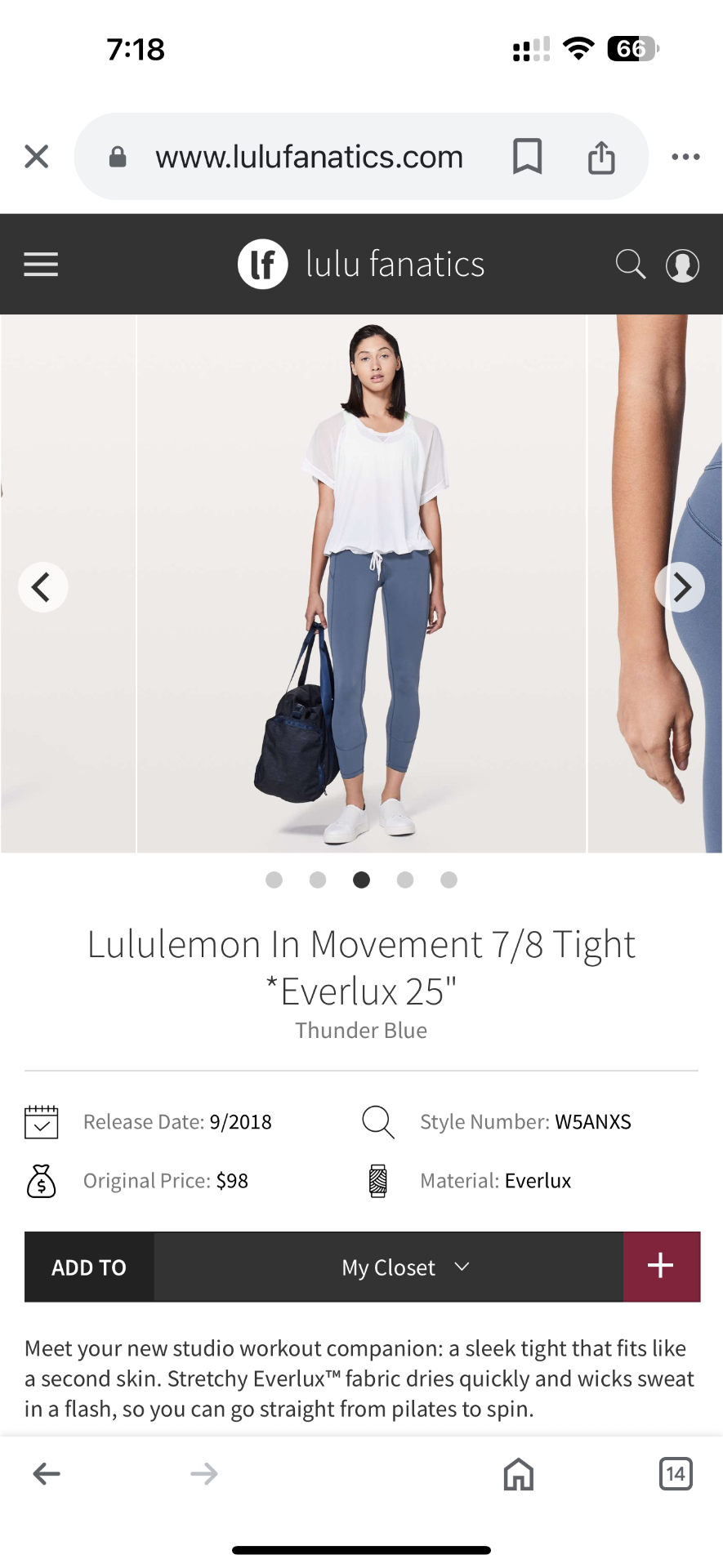
Task: Tap the lulufanatics.com address bar
Action: click(309, 157)
